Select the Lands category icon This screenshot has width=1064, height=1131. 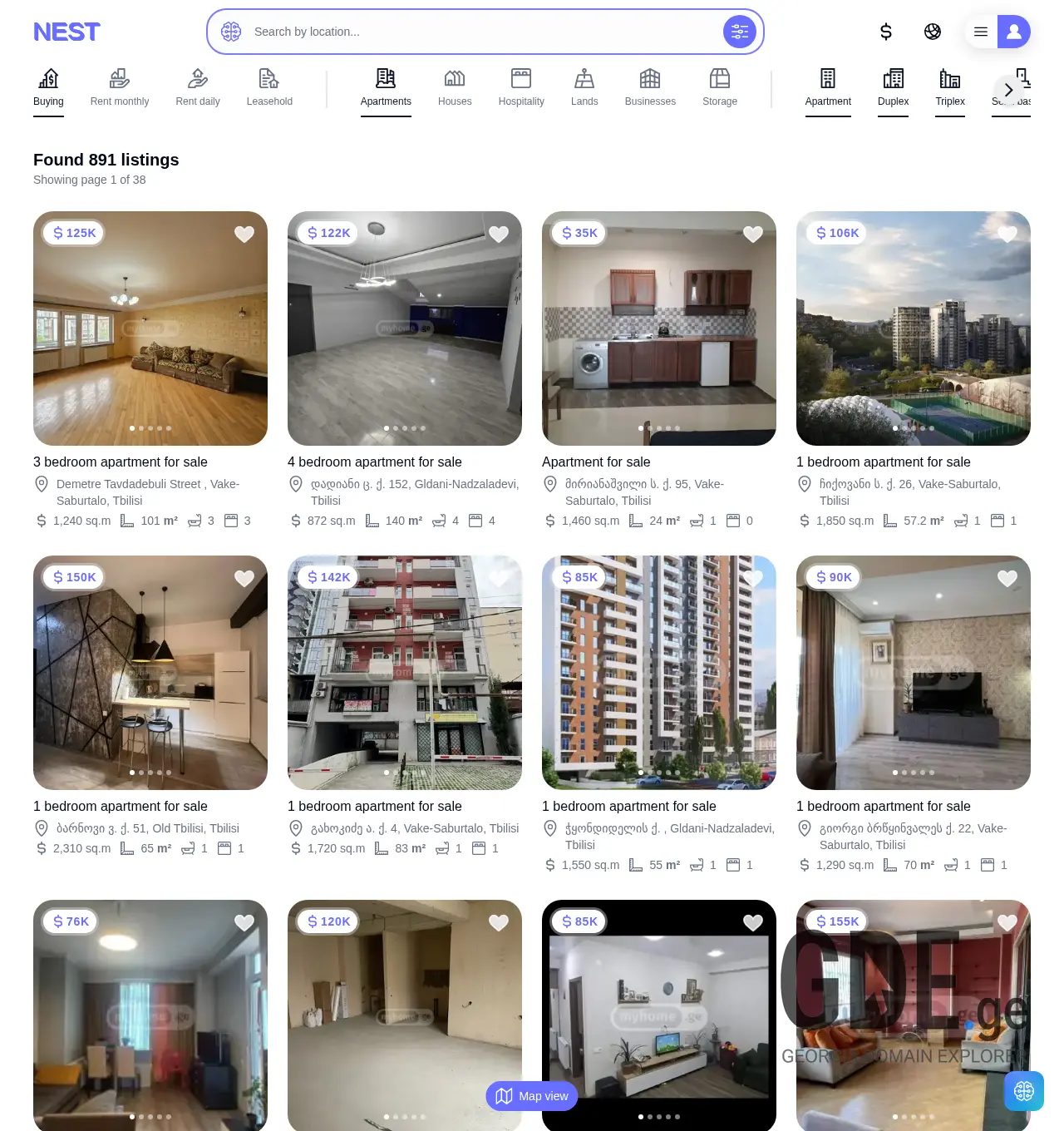point(584,77)
